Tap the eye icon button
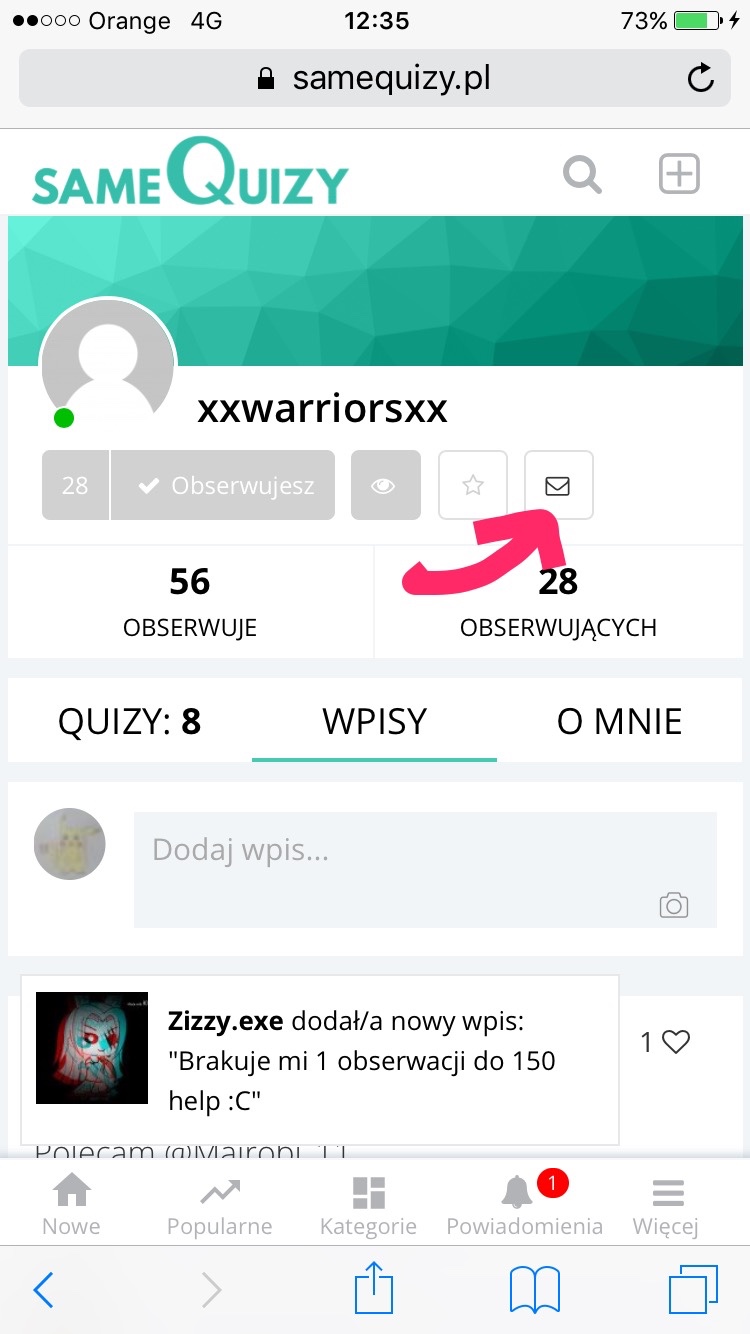The height and width of the screenshot is (1334, 750). [x=385, y=486]
